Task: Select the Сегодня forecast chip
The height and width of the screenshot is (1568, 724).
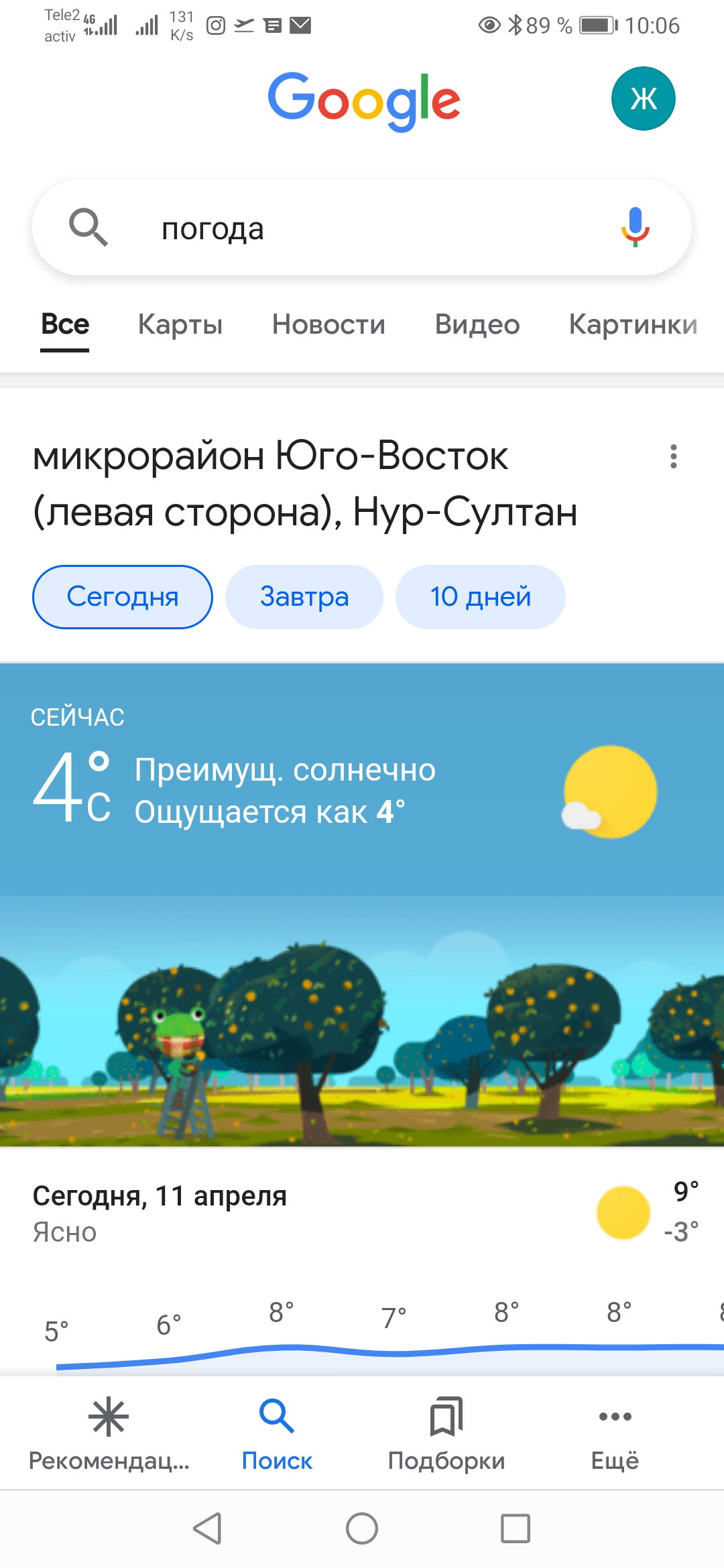Action: tap(123, 597)
